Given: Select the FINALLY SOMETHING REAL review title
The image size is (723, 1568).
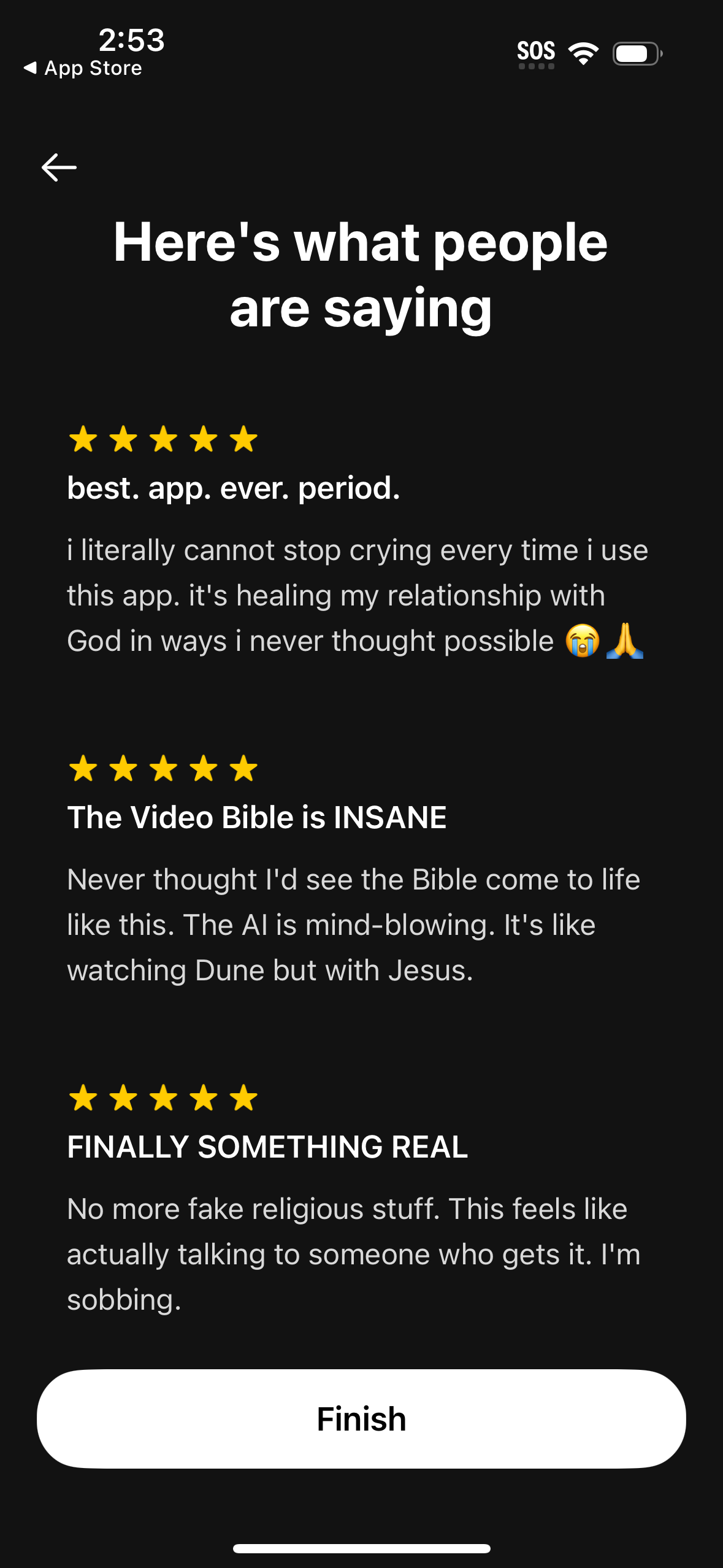Looking at the screenshot, I should point(266,1147).
